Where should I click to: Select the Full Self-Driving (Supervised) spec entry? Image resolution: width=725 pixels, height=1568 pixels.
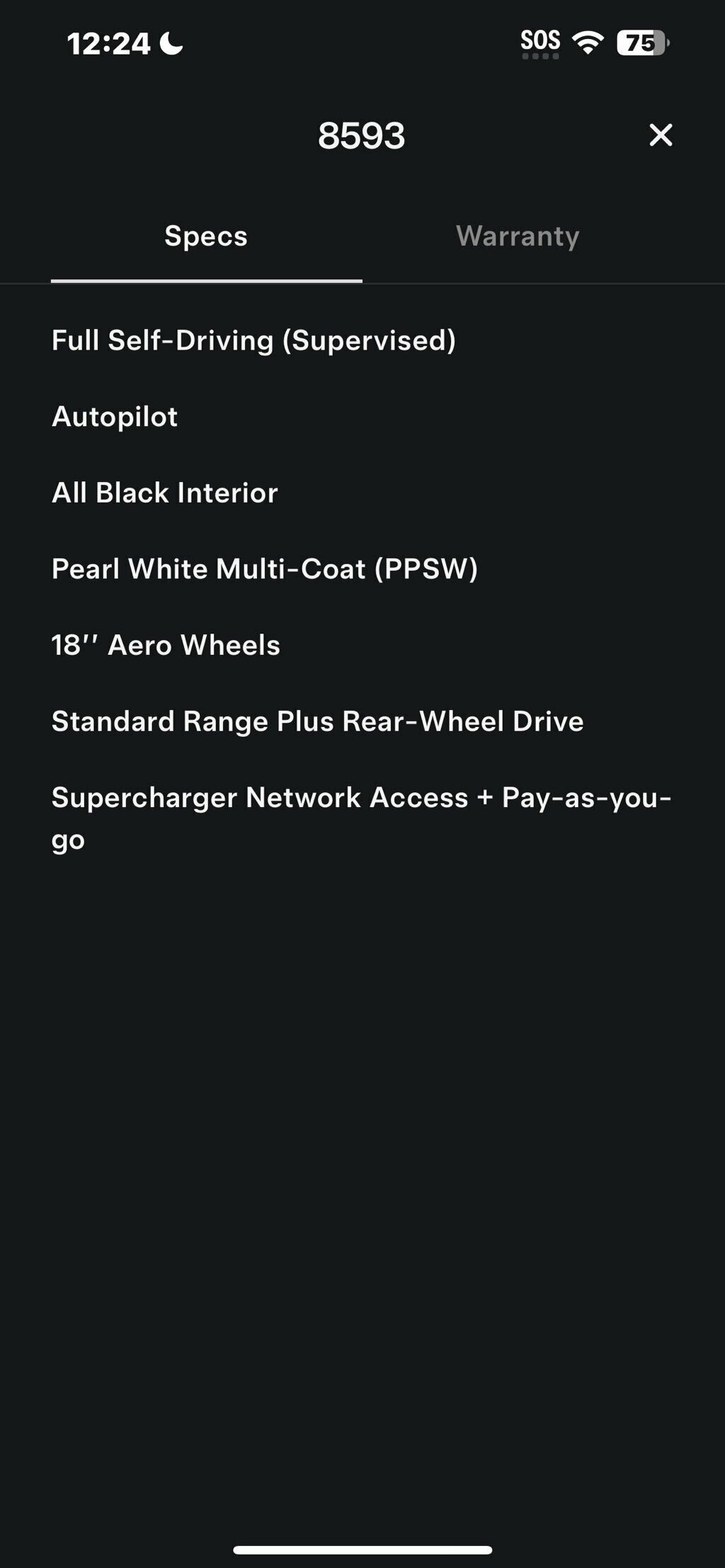pyautogui.click(x=254, y=340)
